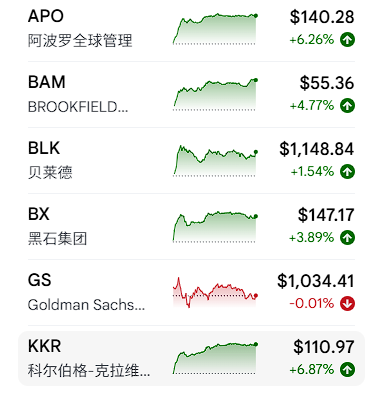Tap the KKR stock row

coord(191,358)
